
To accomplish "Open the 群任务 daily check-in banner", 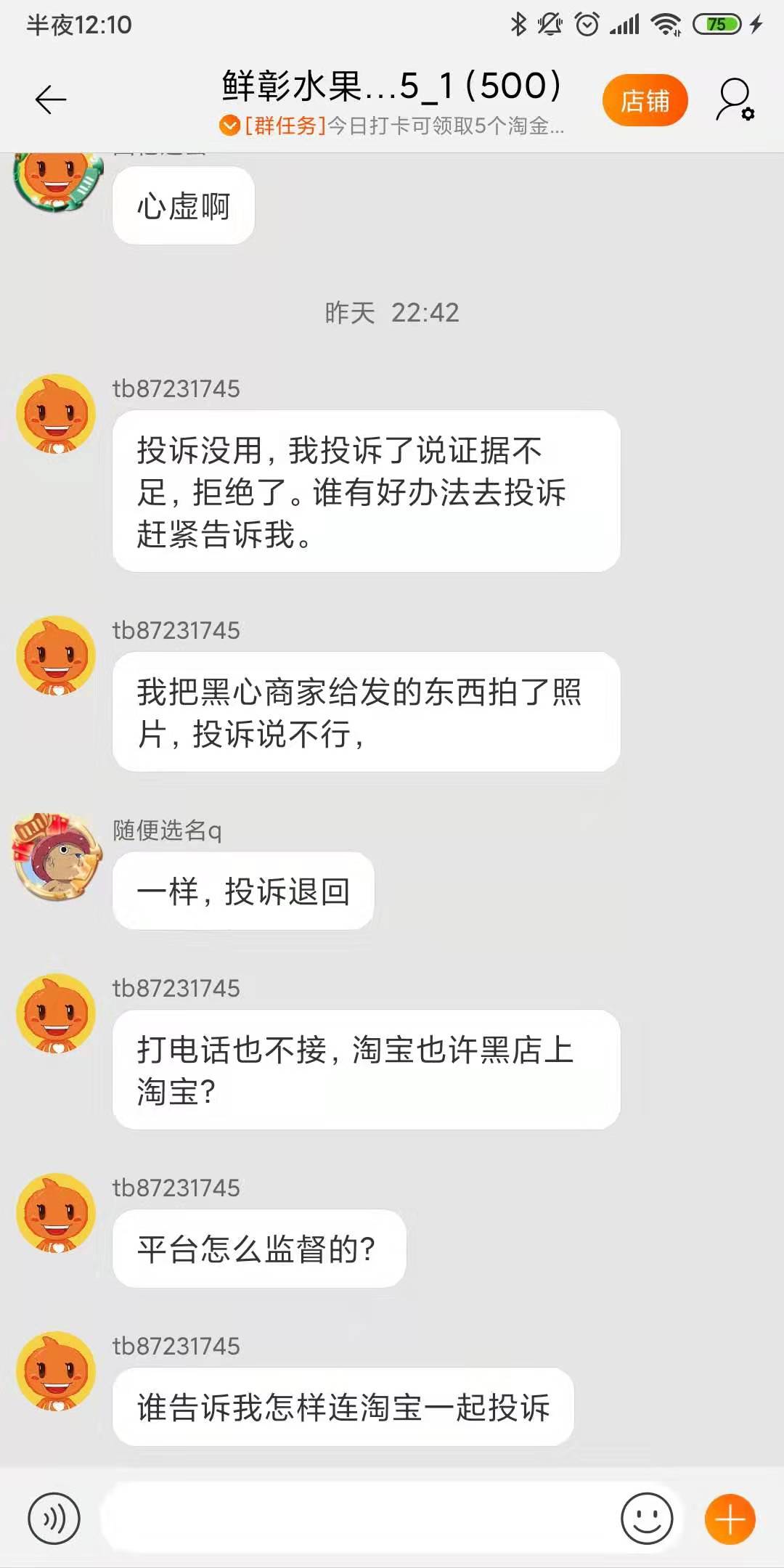I will [x=392, y=126].
